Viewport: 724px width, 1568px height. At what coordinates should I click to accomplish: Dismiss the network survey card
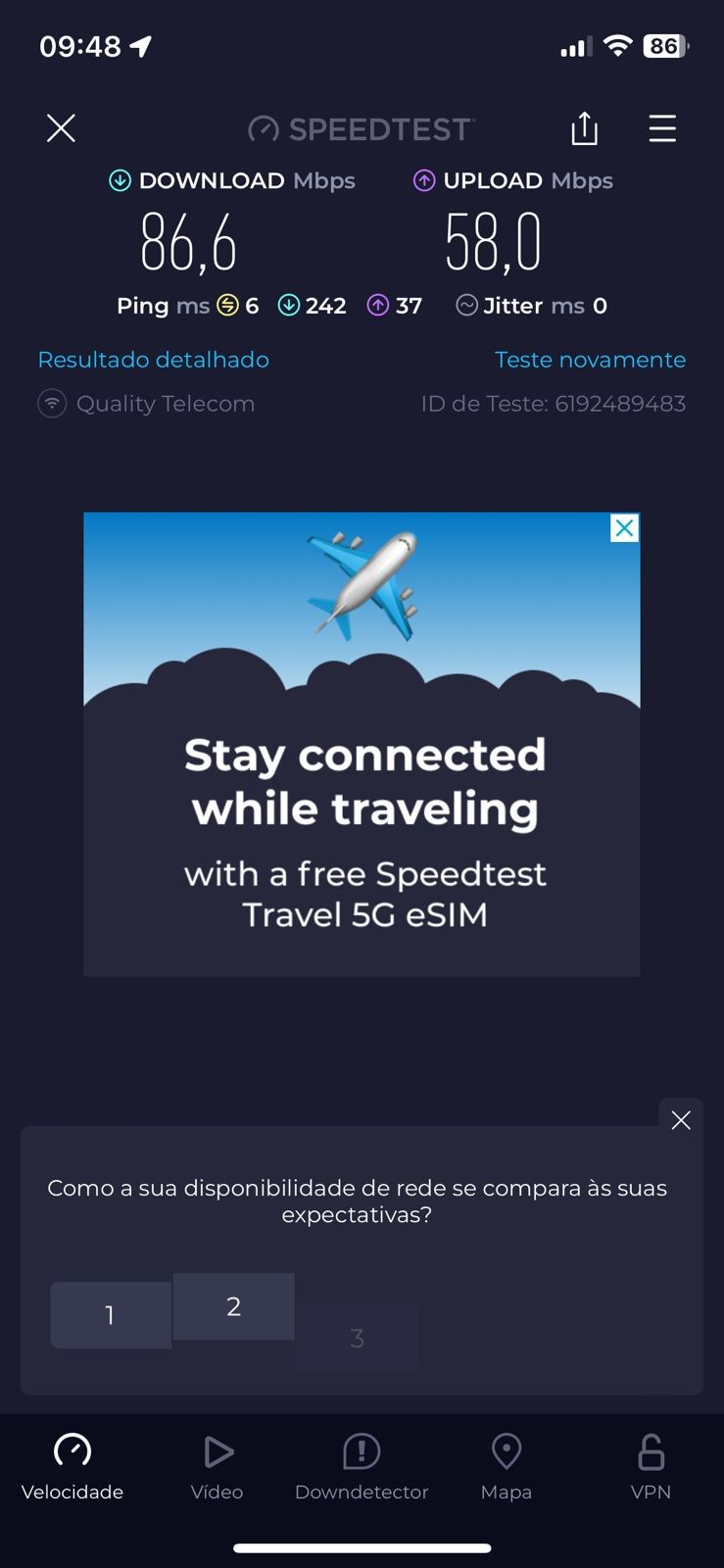pos(681,1120)
